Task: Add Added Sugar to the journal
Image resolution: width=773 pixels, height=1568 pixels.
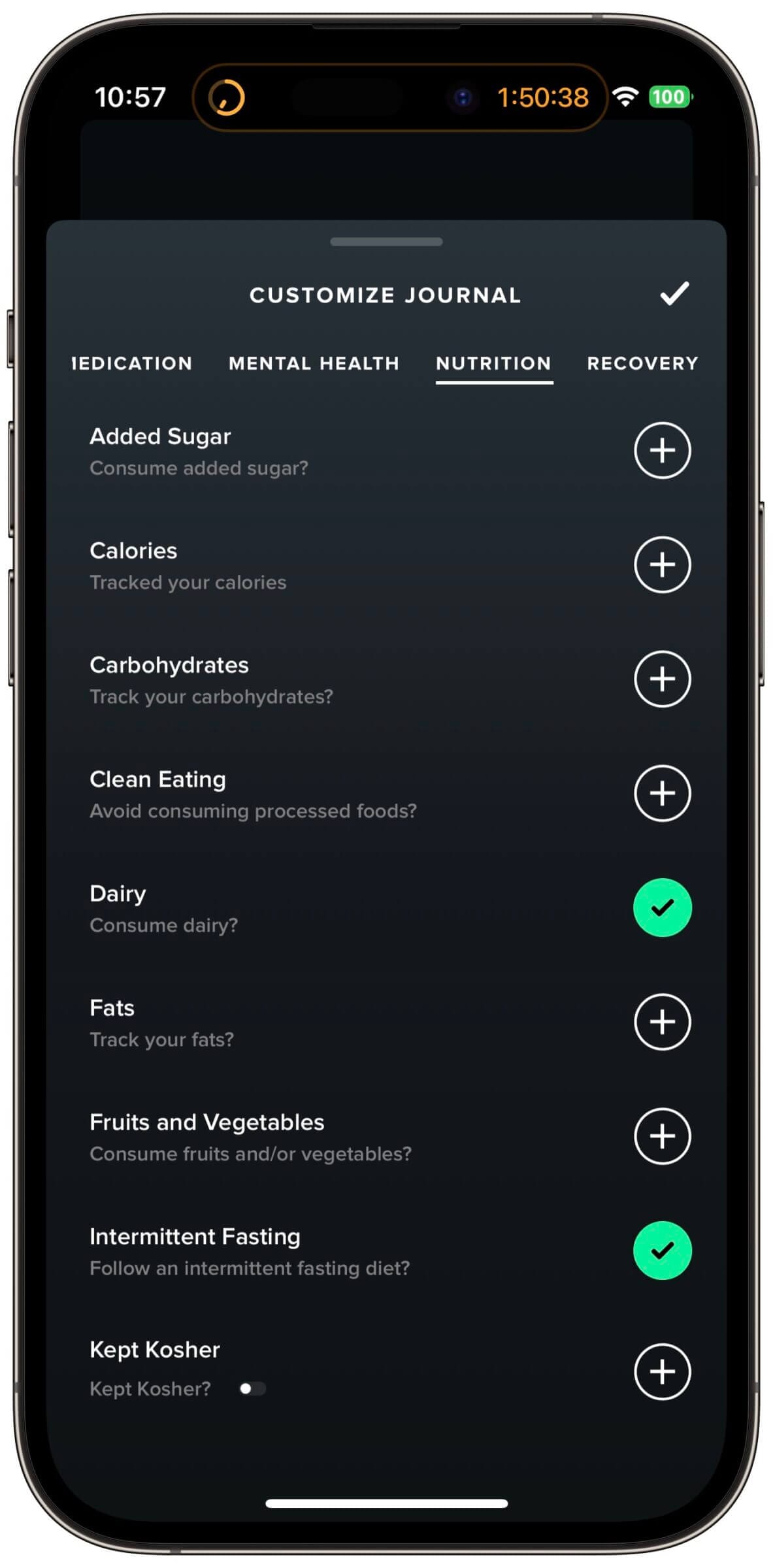Action: point(662,451)
